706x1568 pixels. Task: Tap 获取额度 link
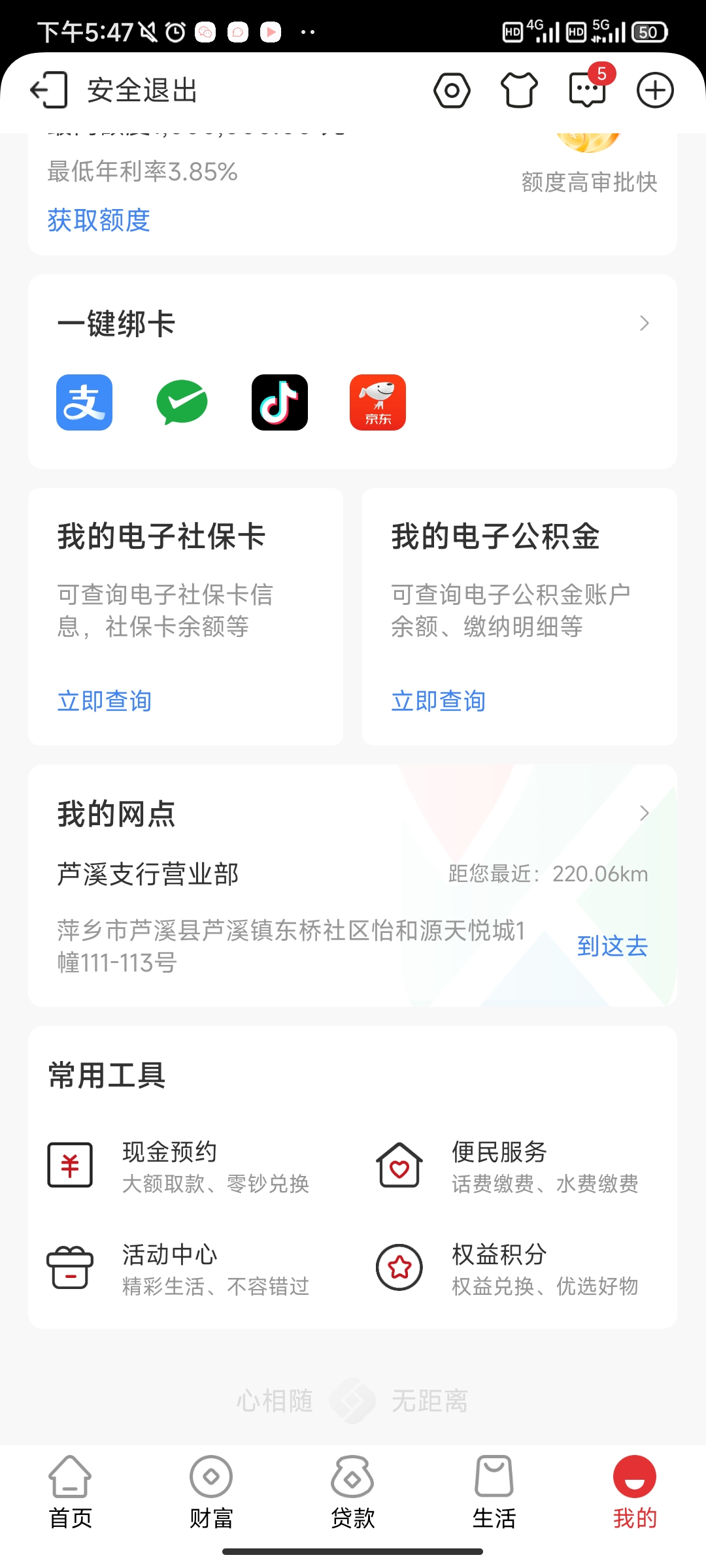[99, 220]
